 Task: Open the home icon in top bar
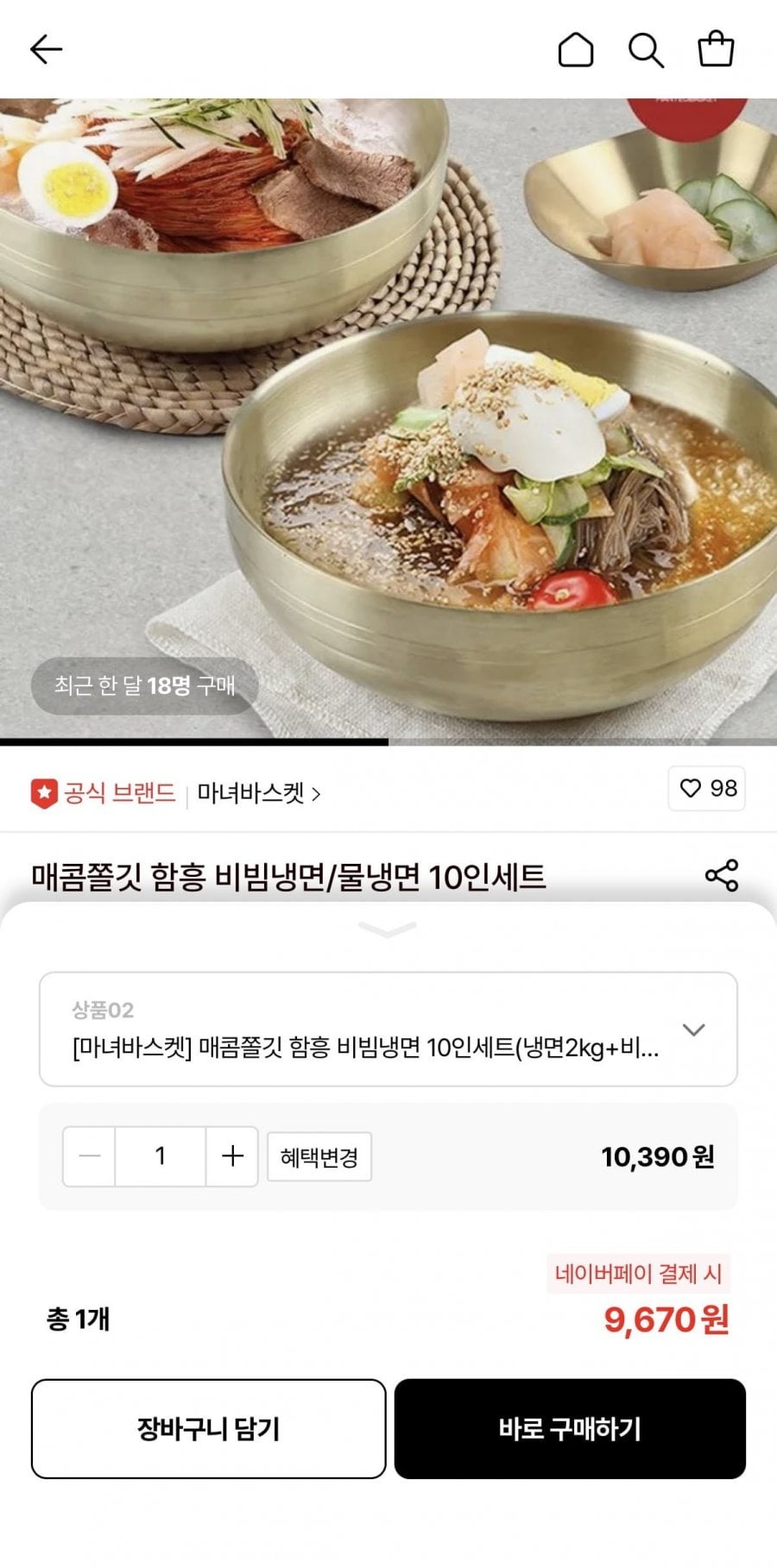576,50
